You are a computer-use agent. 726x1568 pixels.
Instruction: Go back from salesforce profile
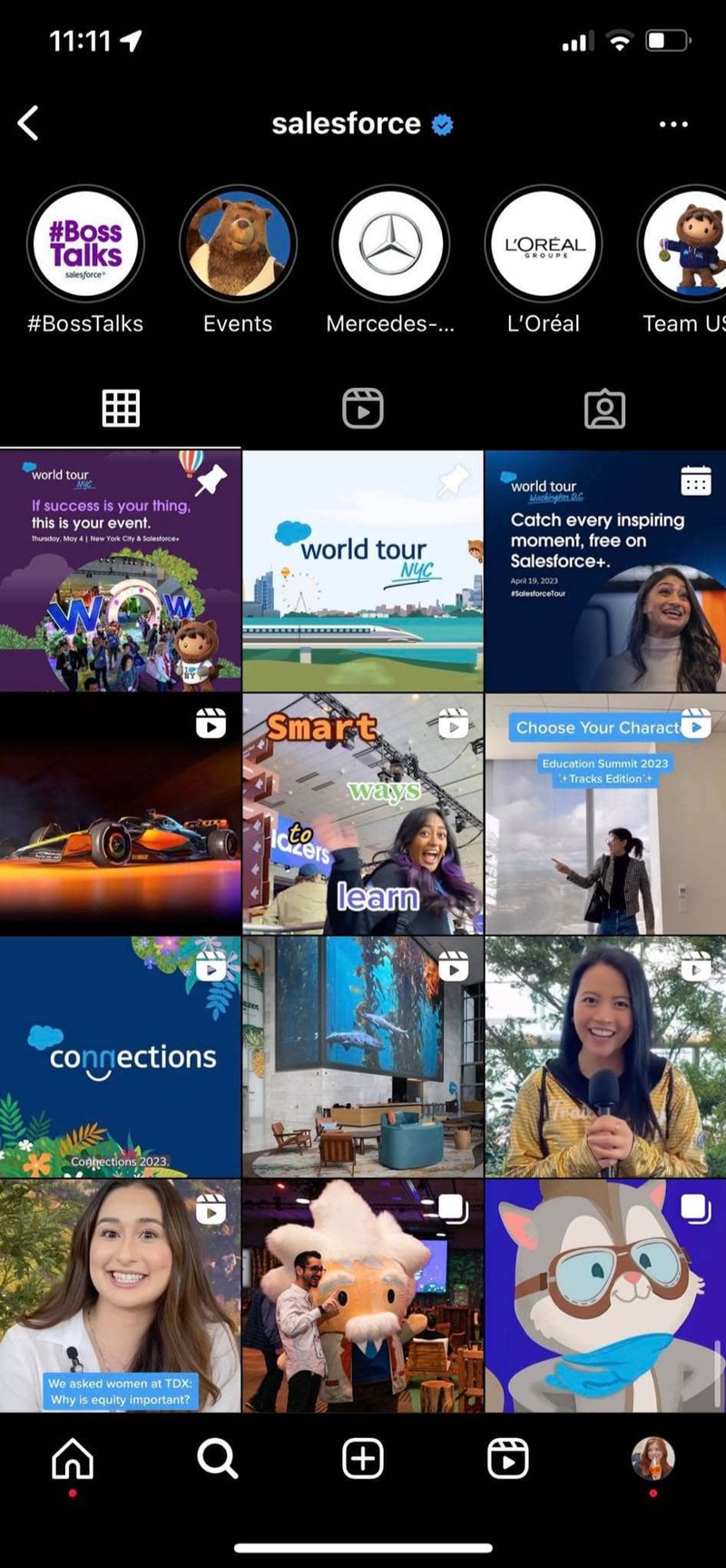29,123
